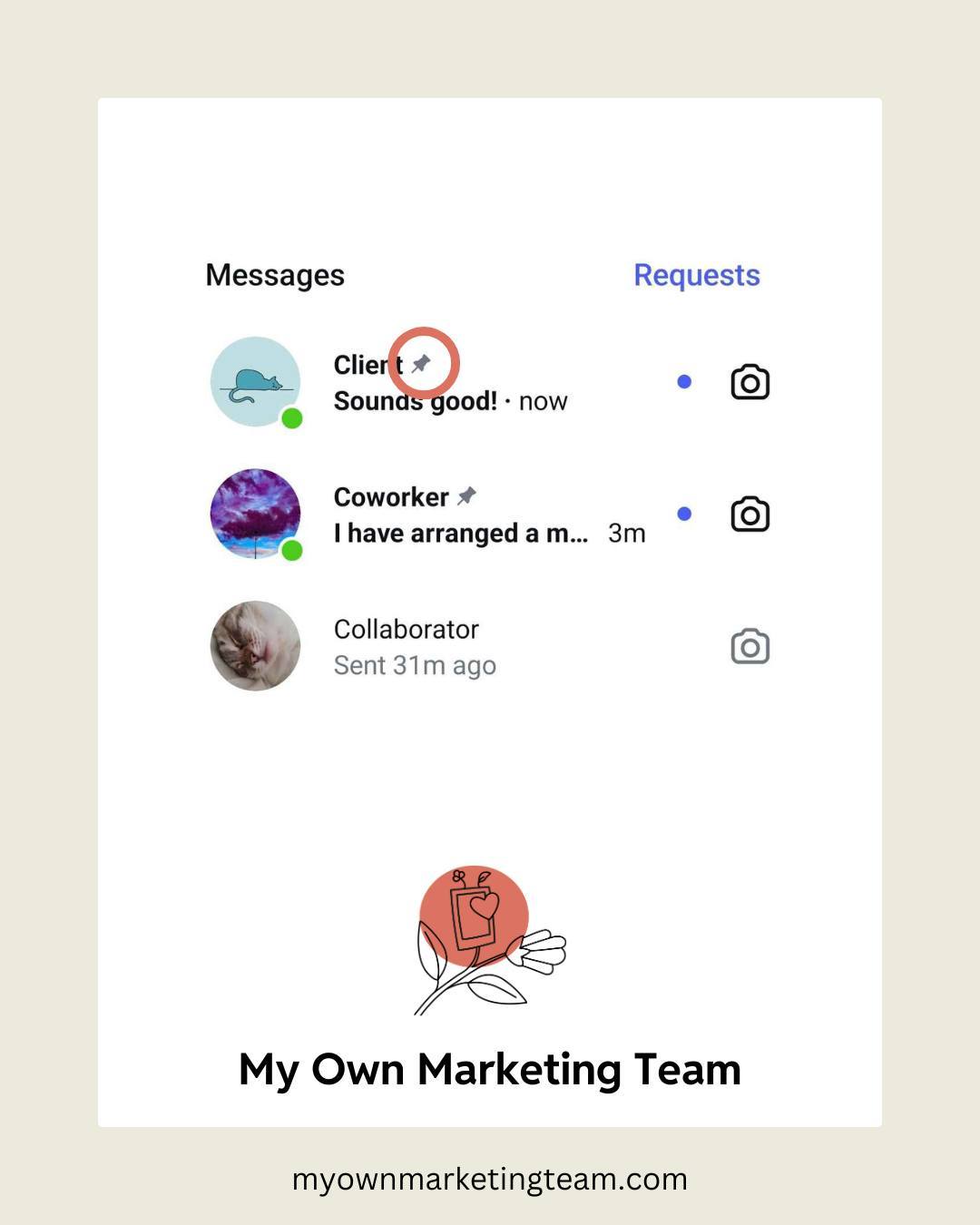
Task: Click the green online indicator on Client avatar
Action: click(290, 418)
